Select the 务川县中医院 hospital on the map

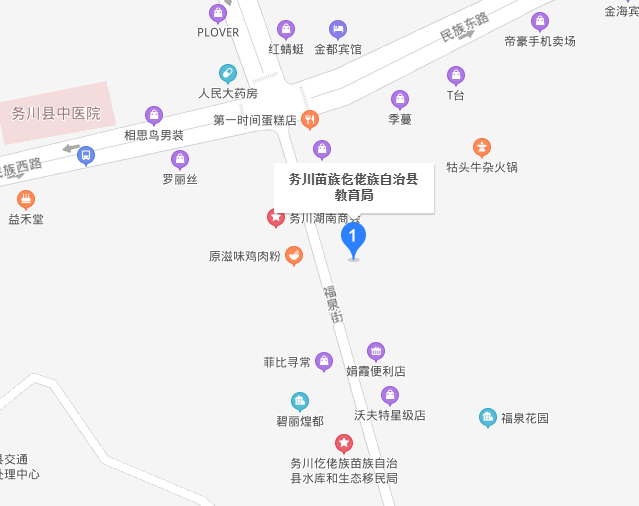point(55,112)
